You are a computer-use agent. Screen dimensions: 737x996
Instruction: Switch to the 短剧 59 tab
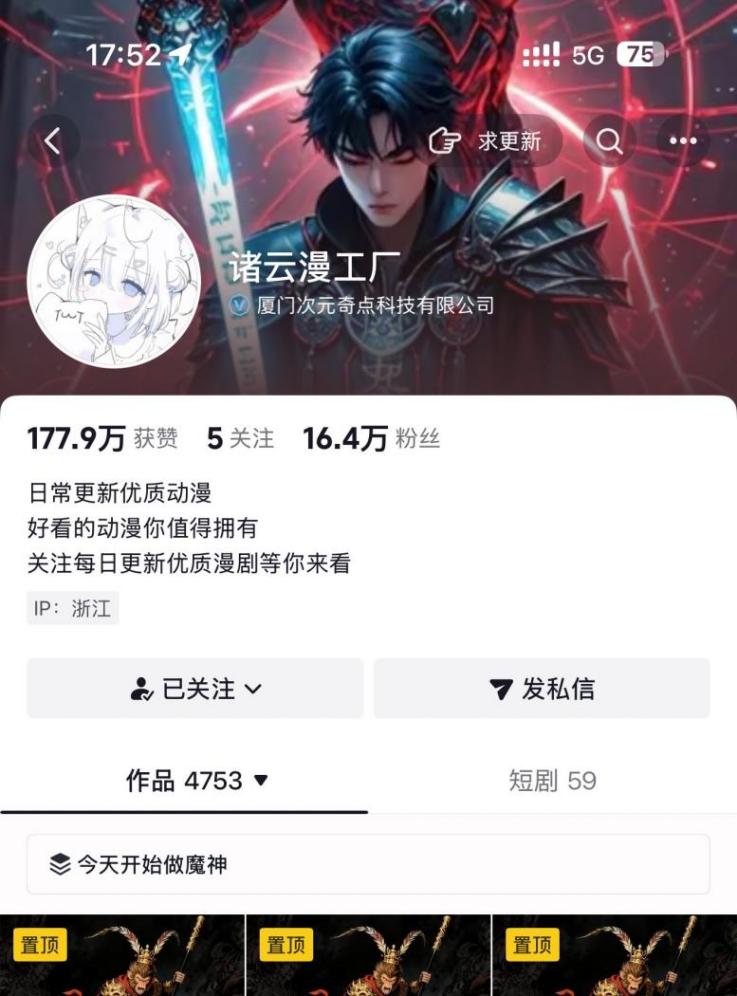(552, 781)
